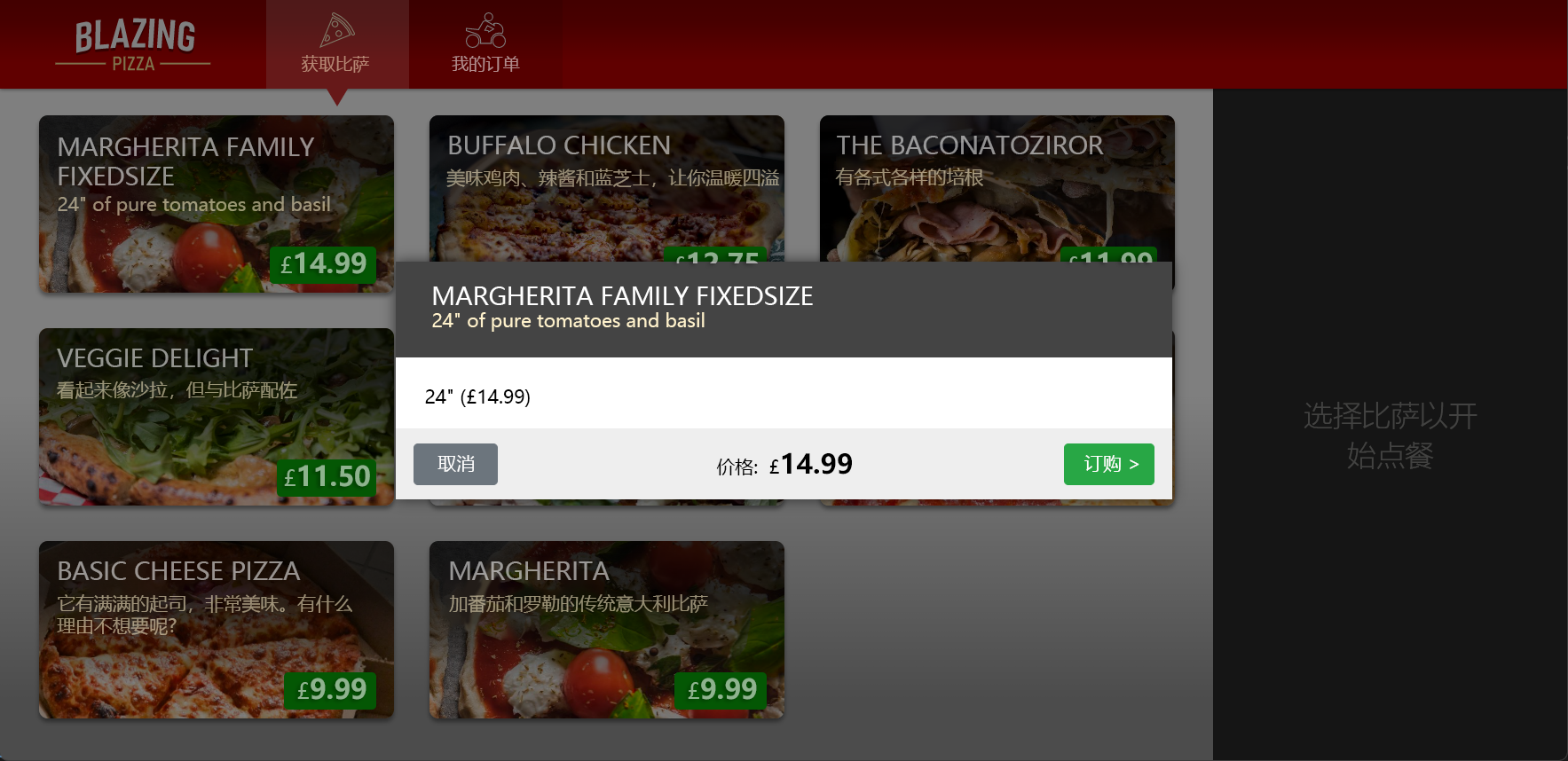
Task: Cancel the pizza configuration dialog
Action: [455, 464]
